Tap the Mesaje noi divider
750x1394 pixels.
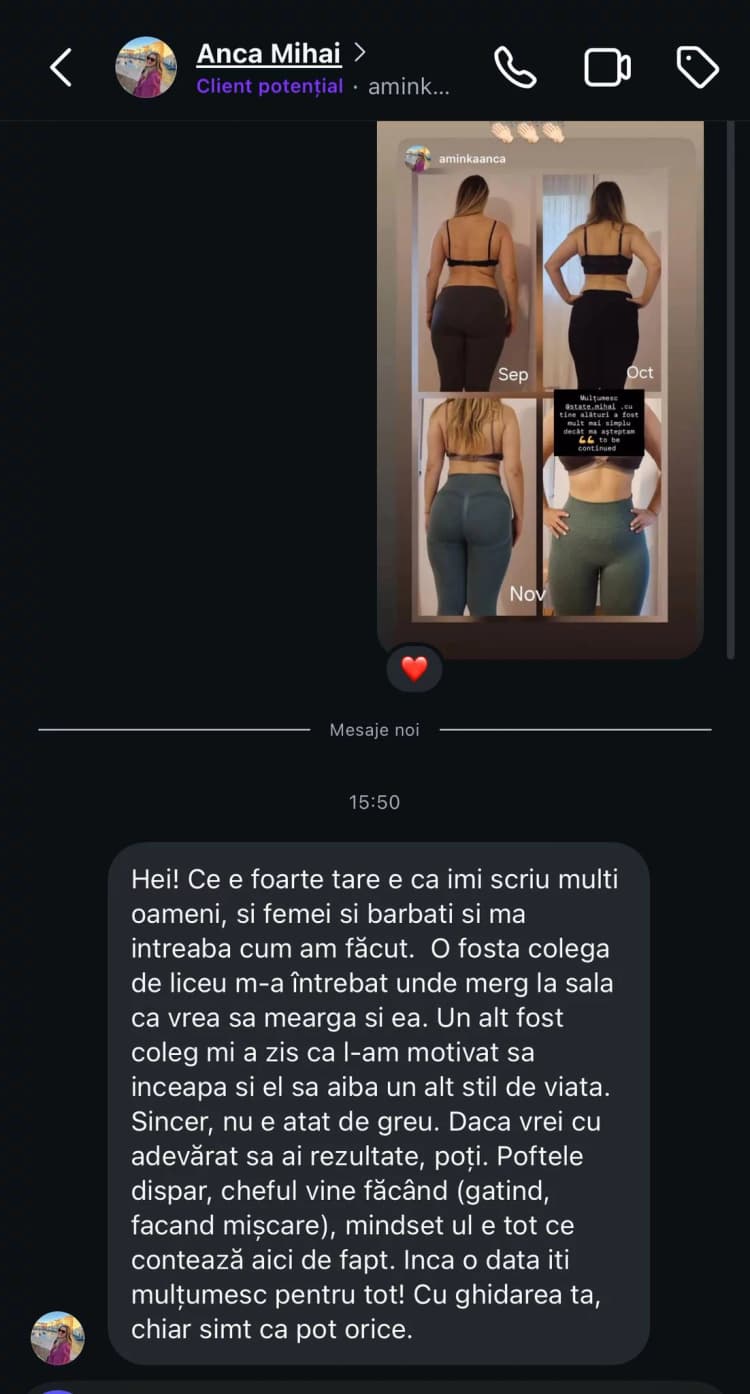pyautogui.click(x=374, y=729)
